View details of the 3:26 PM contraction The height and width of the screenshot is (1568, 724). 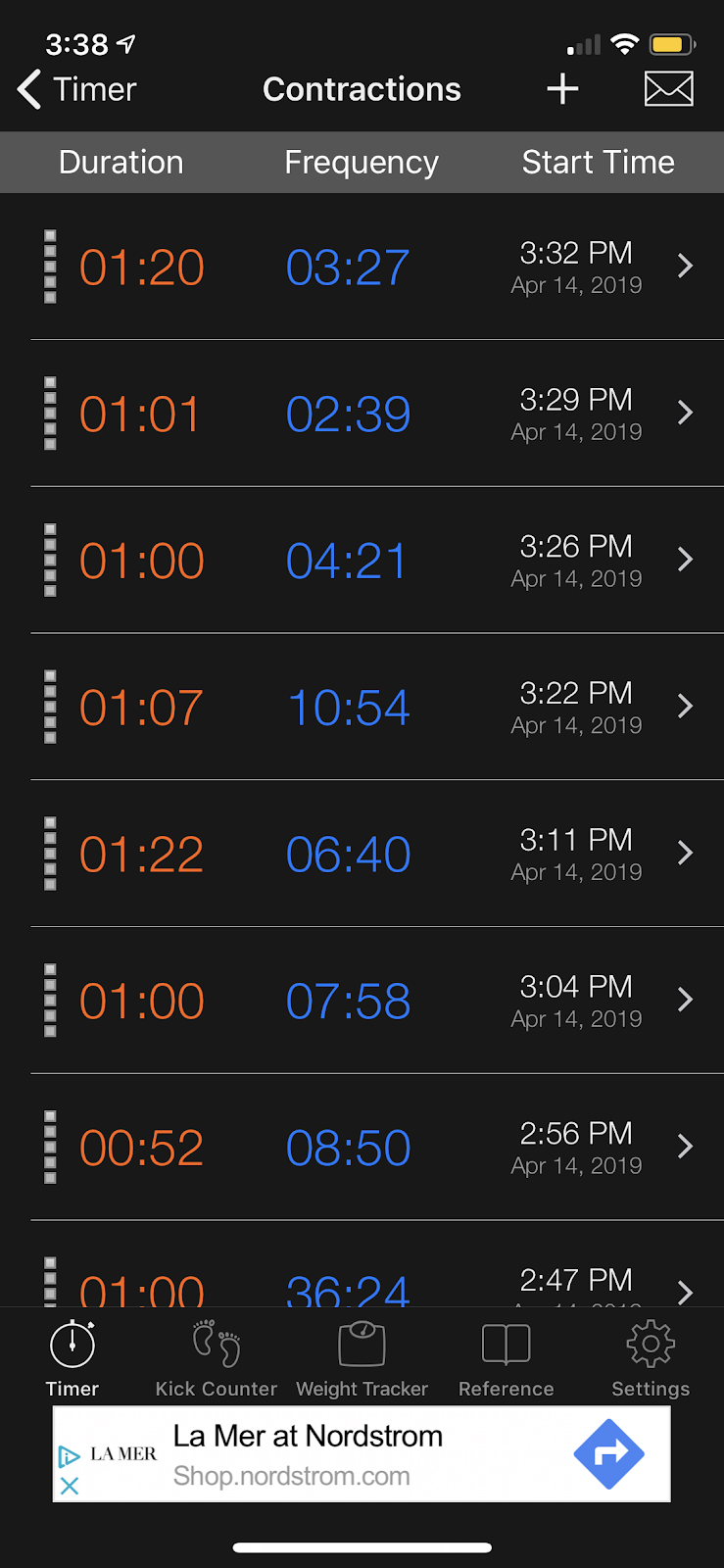pyautogui.click(x=362, y=561)
